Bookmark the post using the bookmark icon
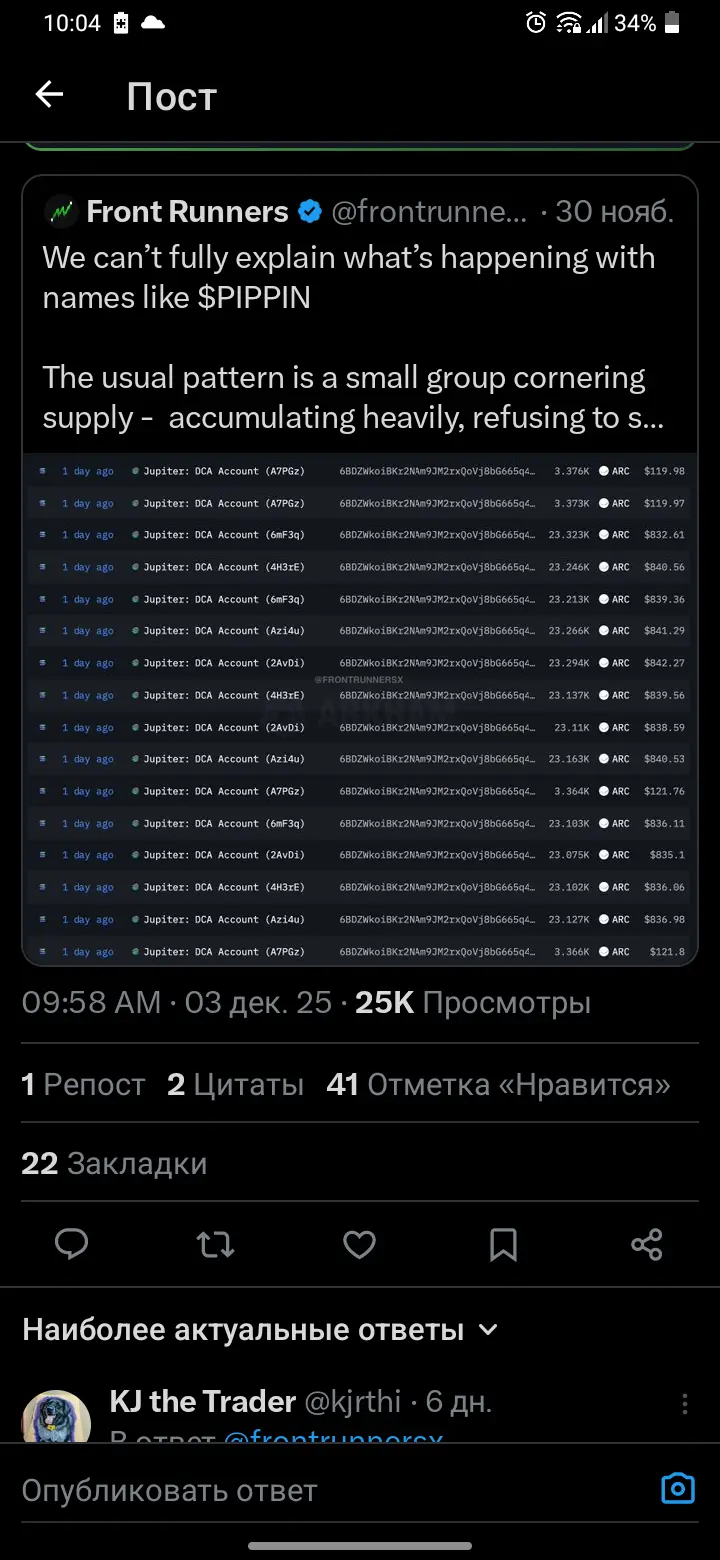 click(x=502, y=1244)
